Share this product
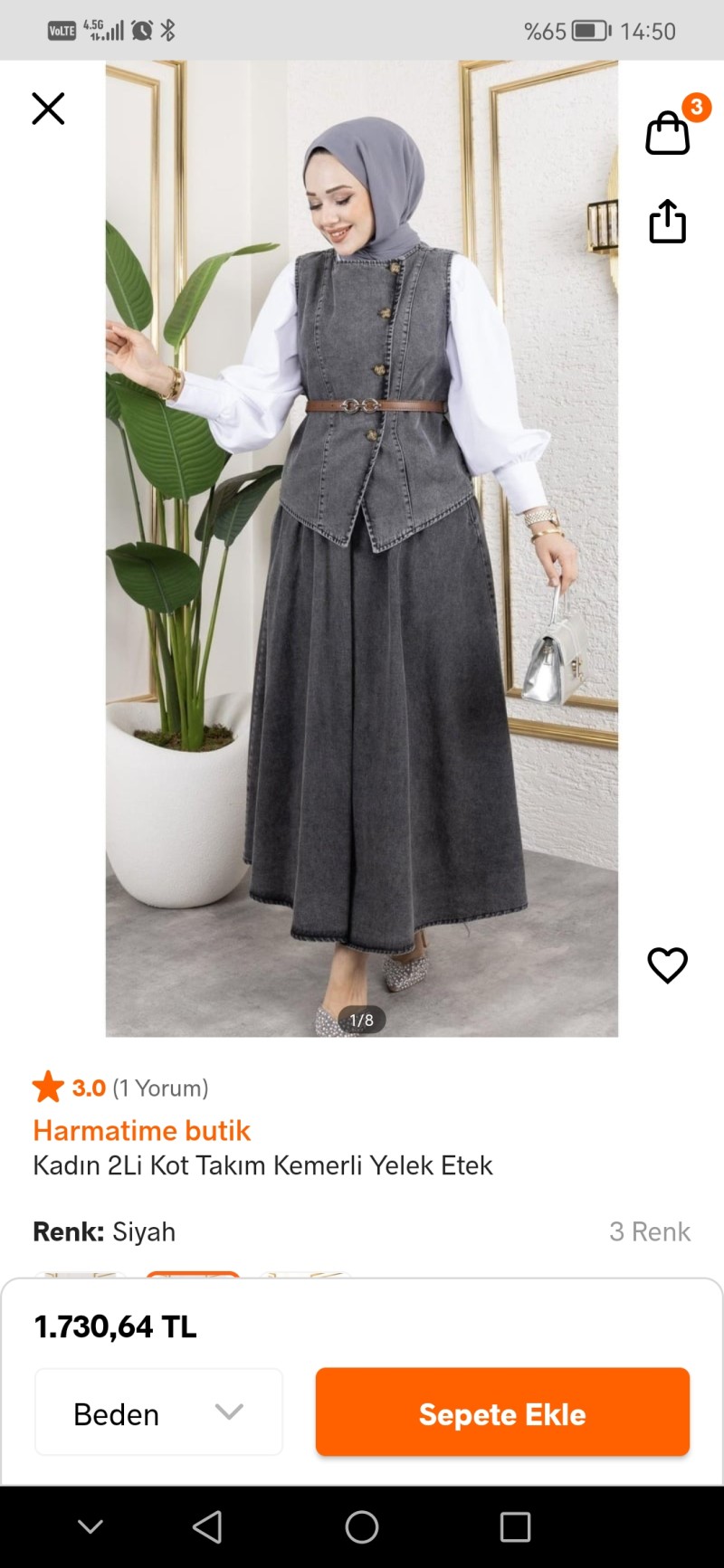 point(668,222)
